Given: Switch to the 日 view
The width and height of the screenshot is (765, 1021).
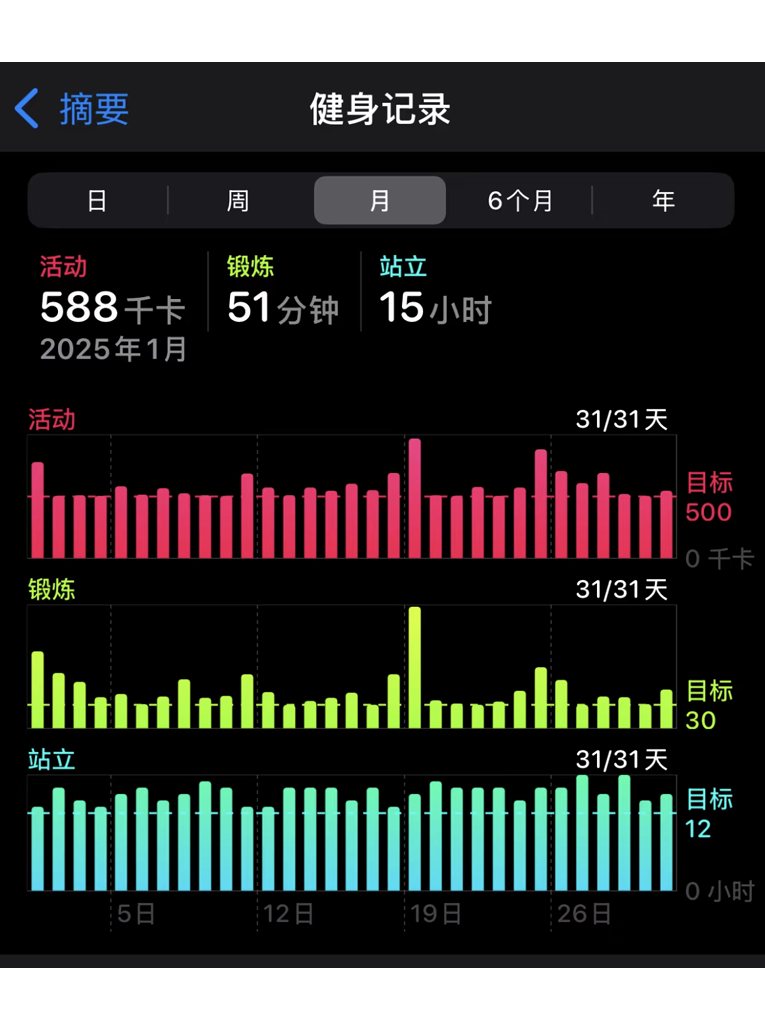Looking at the screenshot, I should [x=97, y=201].
